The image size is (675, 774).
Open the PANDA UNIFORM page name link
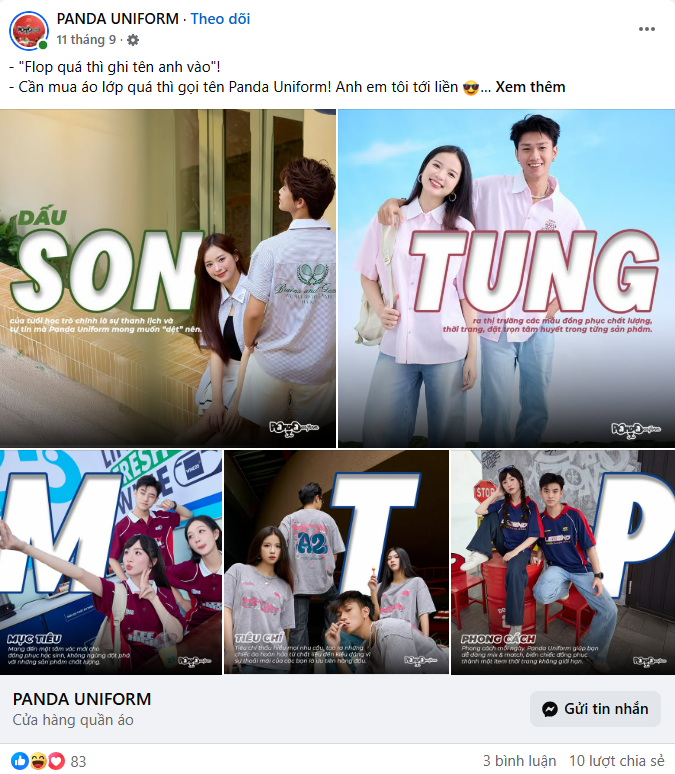pyautogui.click(x=118, y=19)
